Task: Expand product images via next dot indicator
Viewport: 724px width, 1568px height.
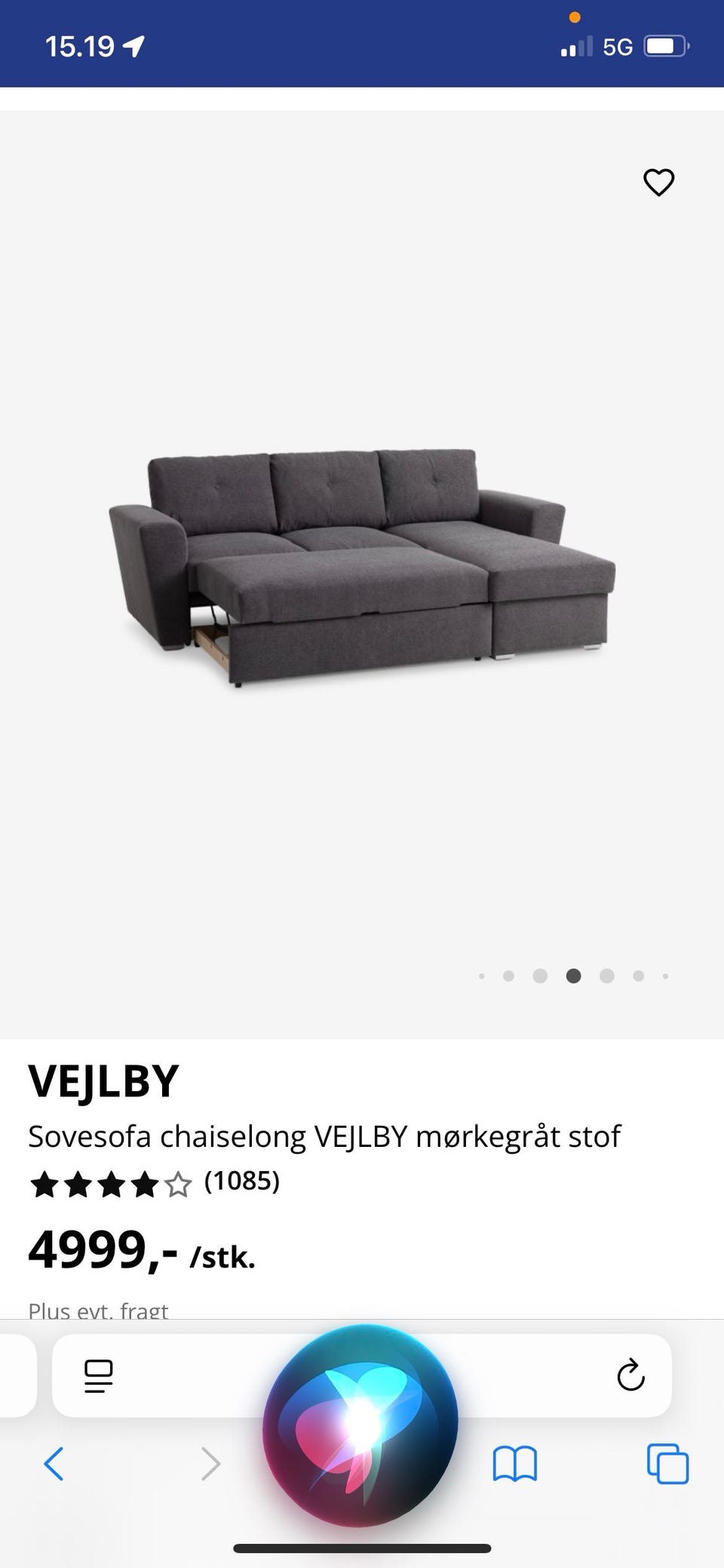Action: (606, 976)
